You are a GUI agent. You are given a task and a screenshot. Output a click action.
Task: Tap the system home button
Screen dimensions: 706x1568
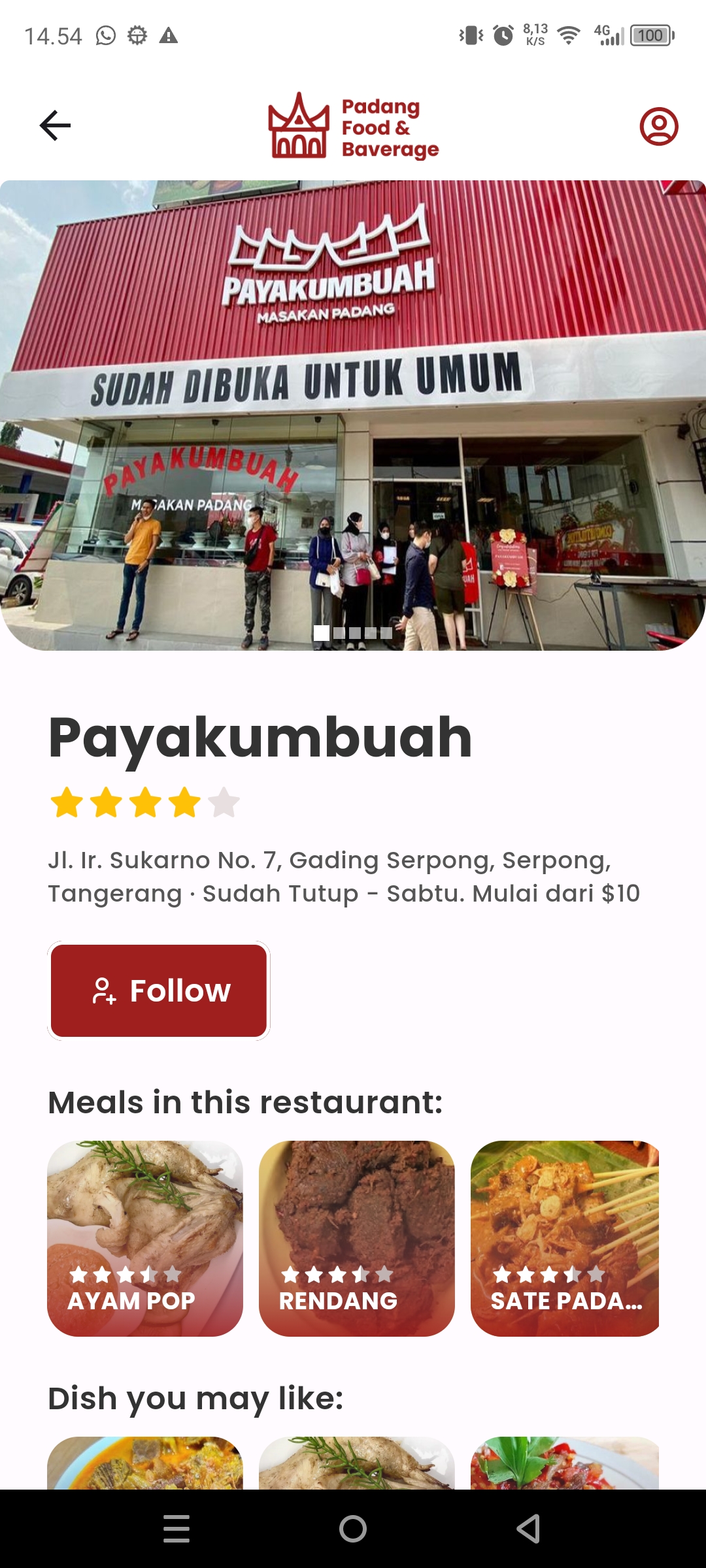[x=353, y=1529]
